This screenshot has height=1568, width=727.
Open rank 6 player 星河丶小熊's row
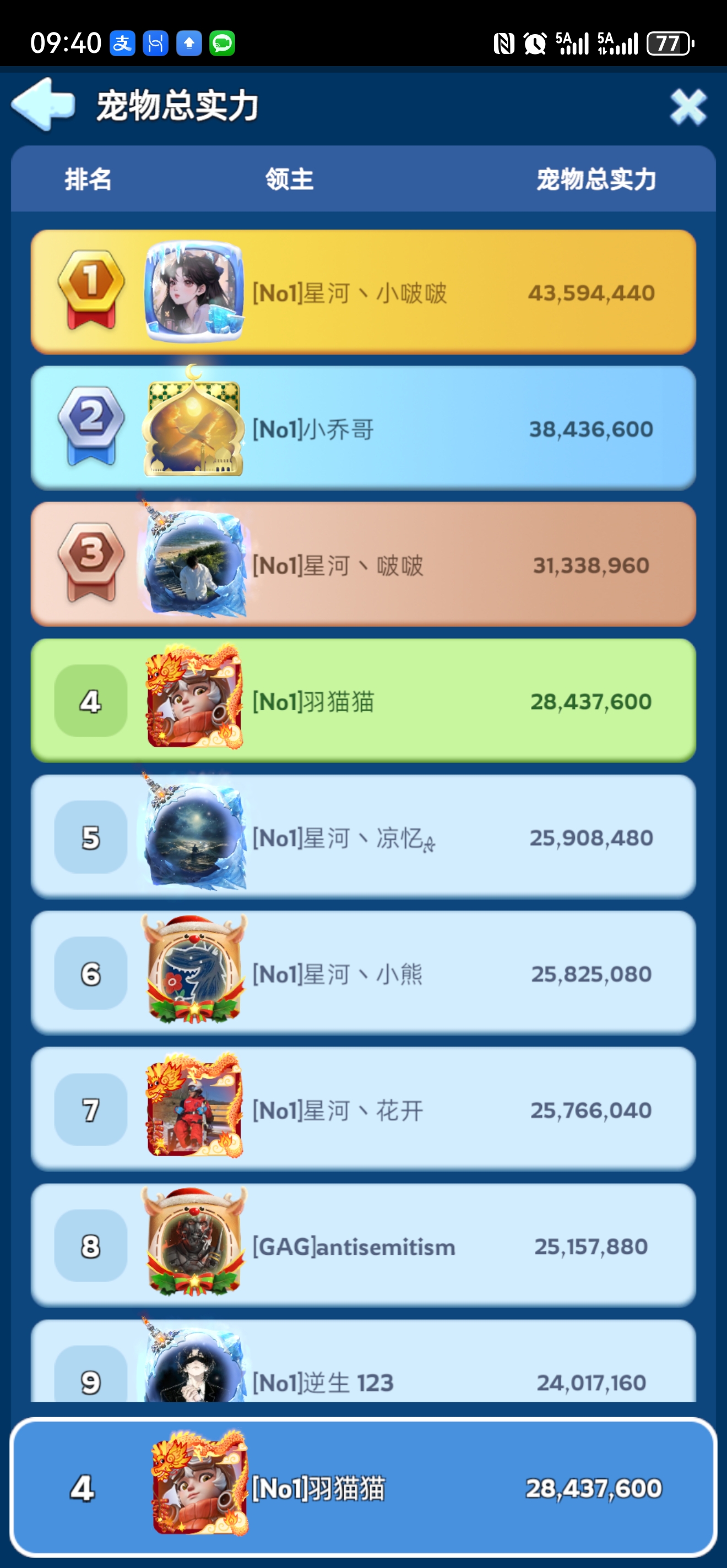363,974
